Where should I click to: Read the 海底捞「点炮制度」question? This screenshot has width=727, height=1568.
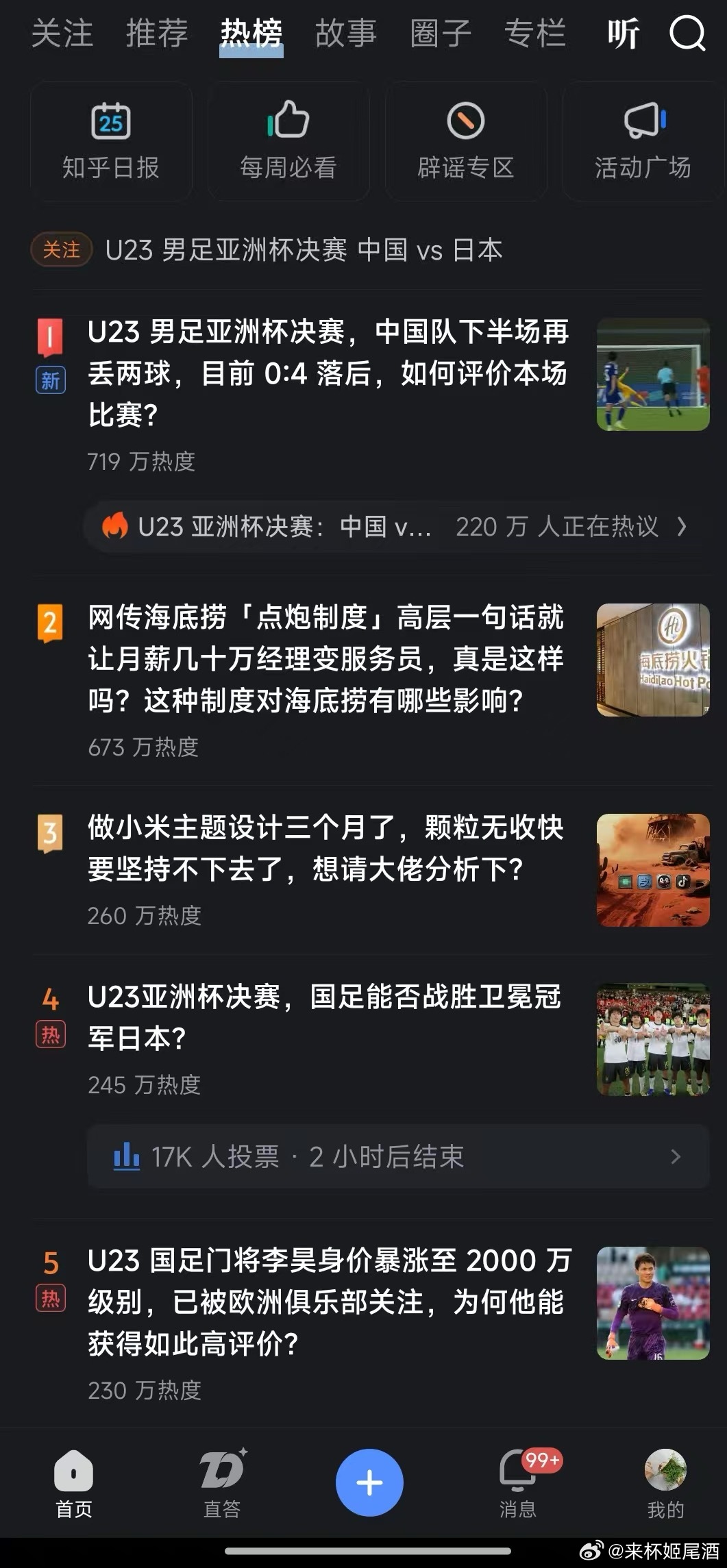tap(326, 659)
